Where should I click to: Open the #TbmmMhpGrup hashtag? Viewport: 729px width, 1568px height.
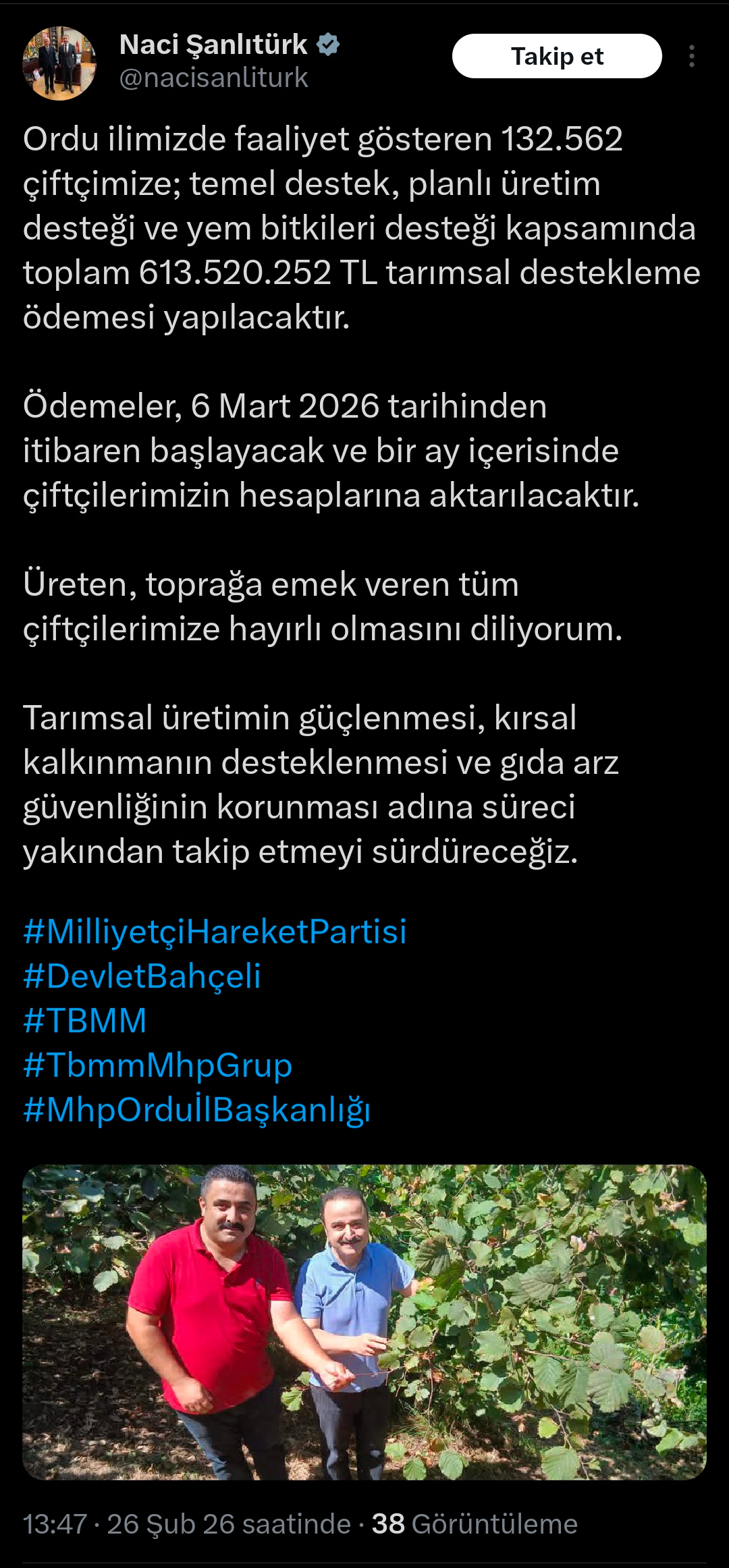(157, 1065)
